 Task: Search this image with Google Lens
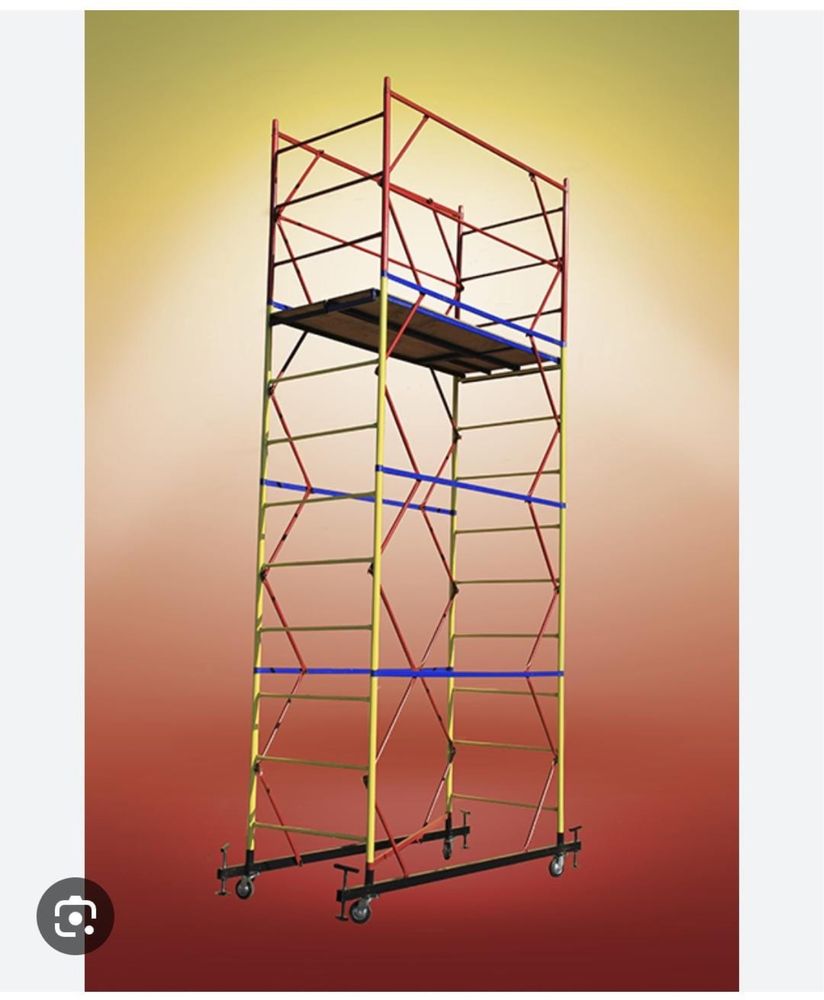coord(75,916)
